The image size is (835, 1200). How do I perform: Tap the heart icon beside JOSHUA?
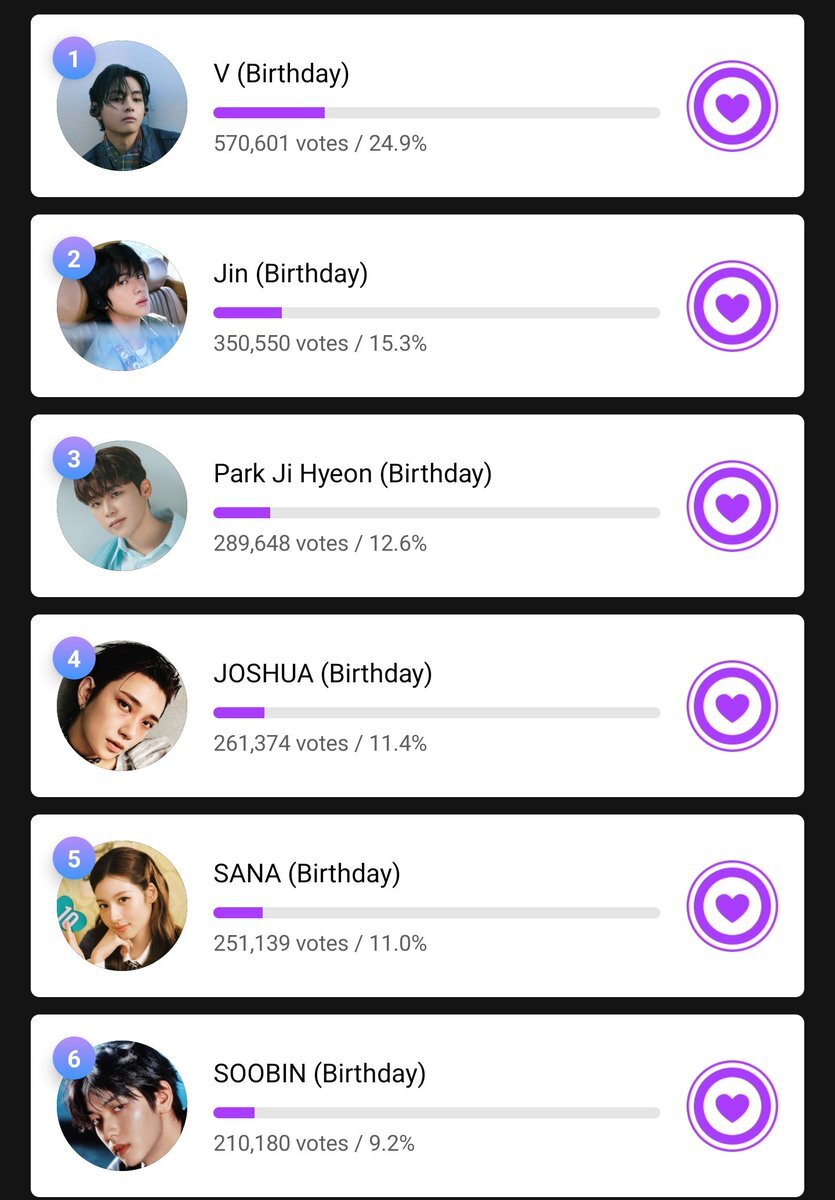[732, 706]
